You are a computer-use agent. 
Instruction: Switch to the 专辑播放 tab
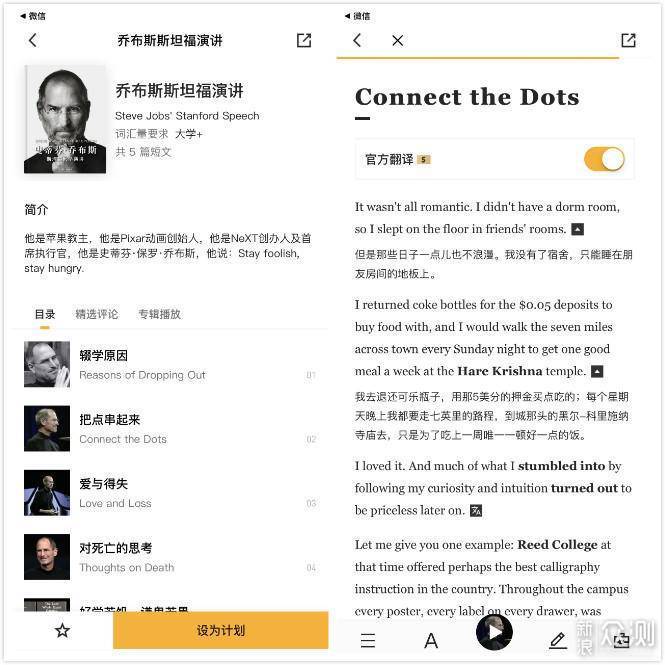click(159, 314)
